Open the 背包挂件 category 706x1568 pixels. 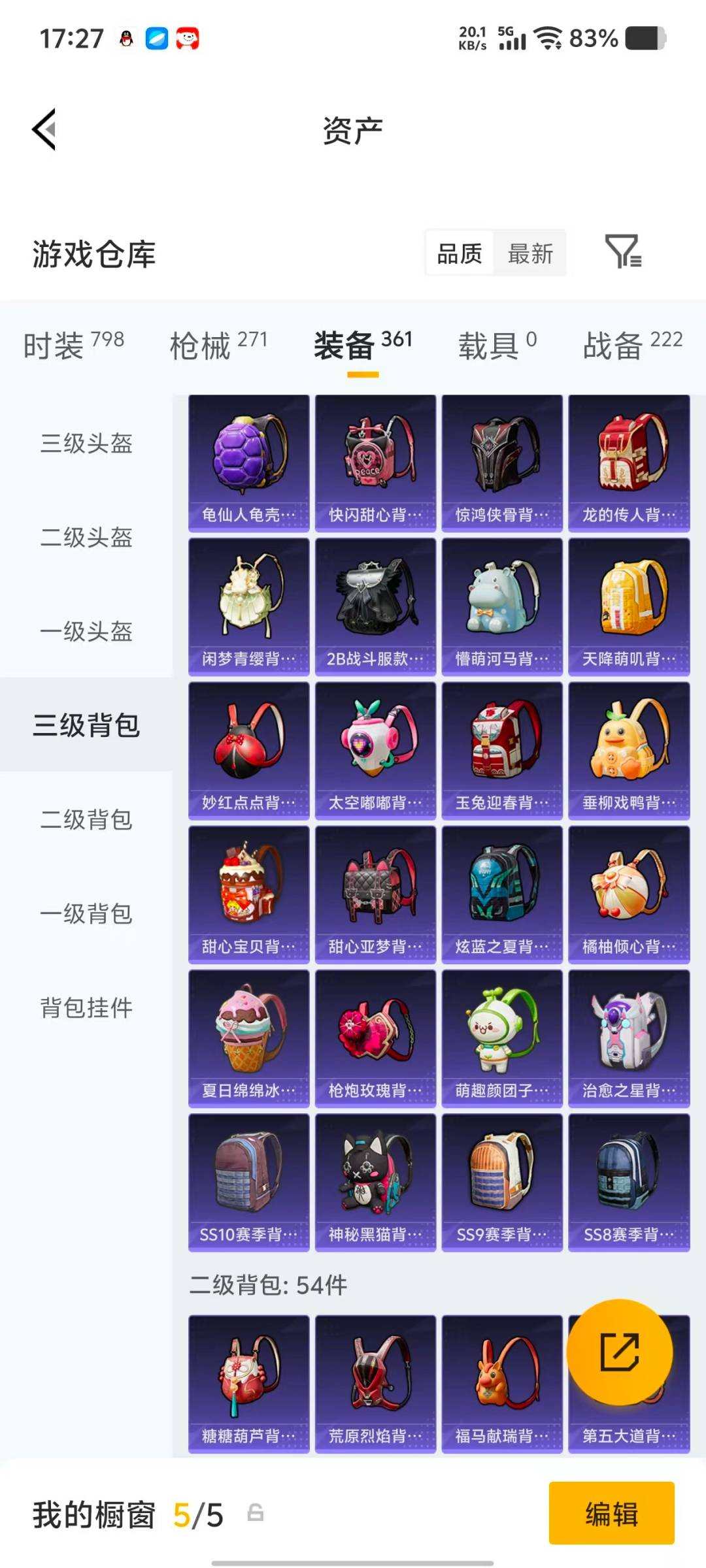coord(86,1008)
